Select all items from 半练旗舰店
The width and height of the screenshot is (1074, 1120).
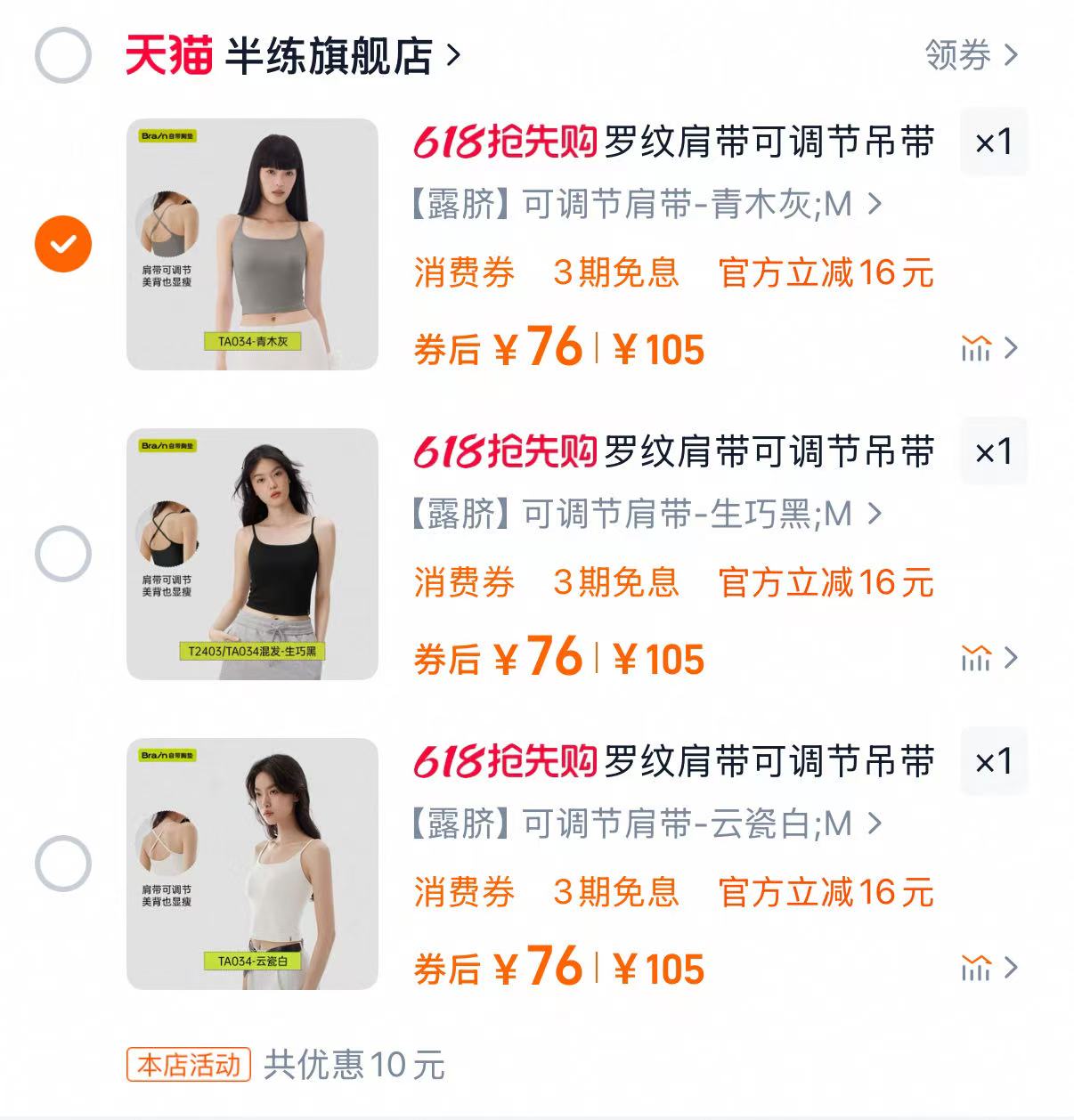(62, 55)
